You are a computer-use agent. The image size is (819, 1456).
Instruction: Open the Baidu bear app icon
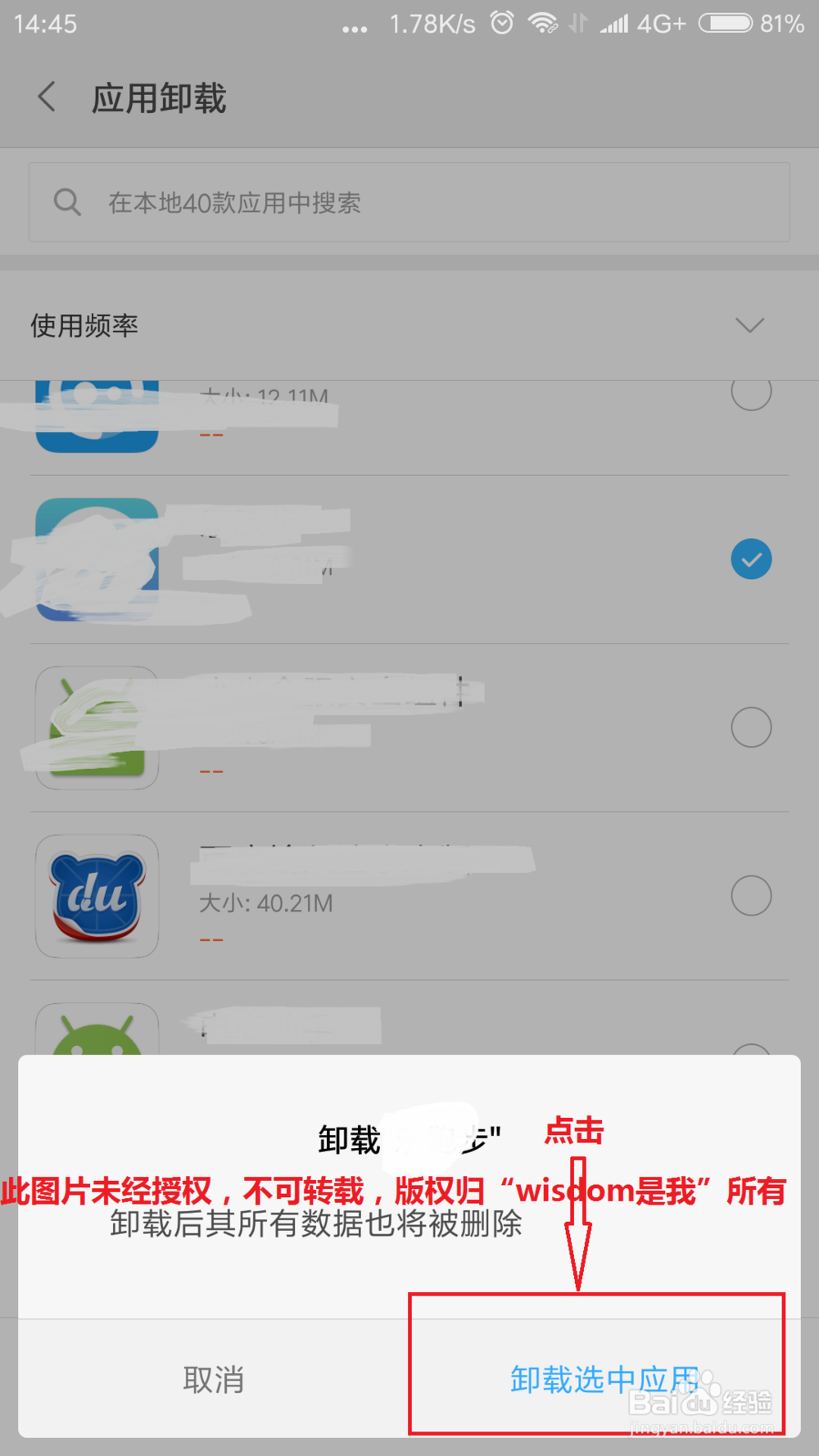[96, 895]
